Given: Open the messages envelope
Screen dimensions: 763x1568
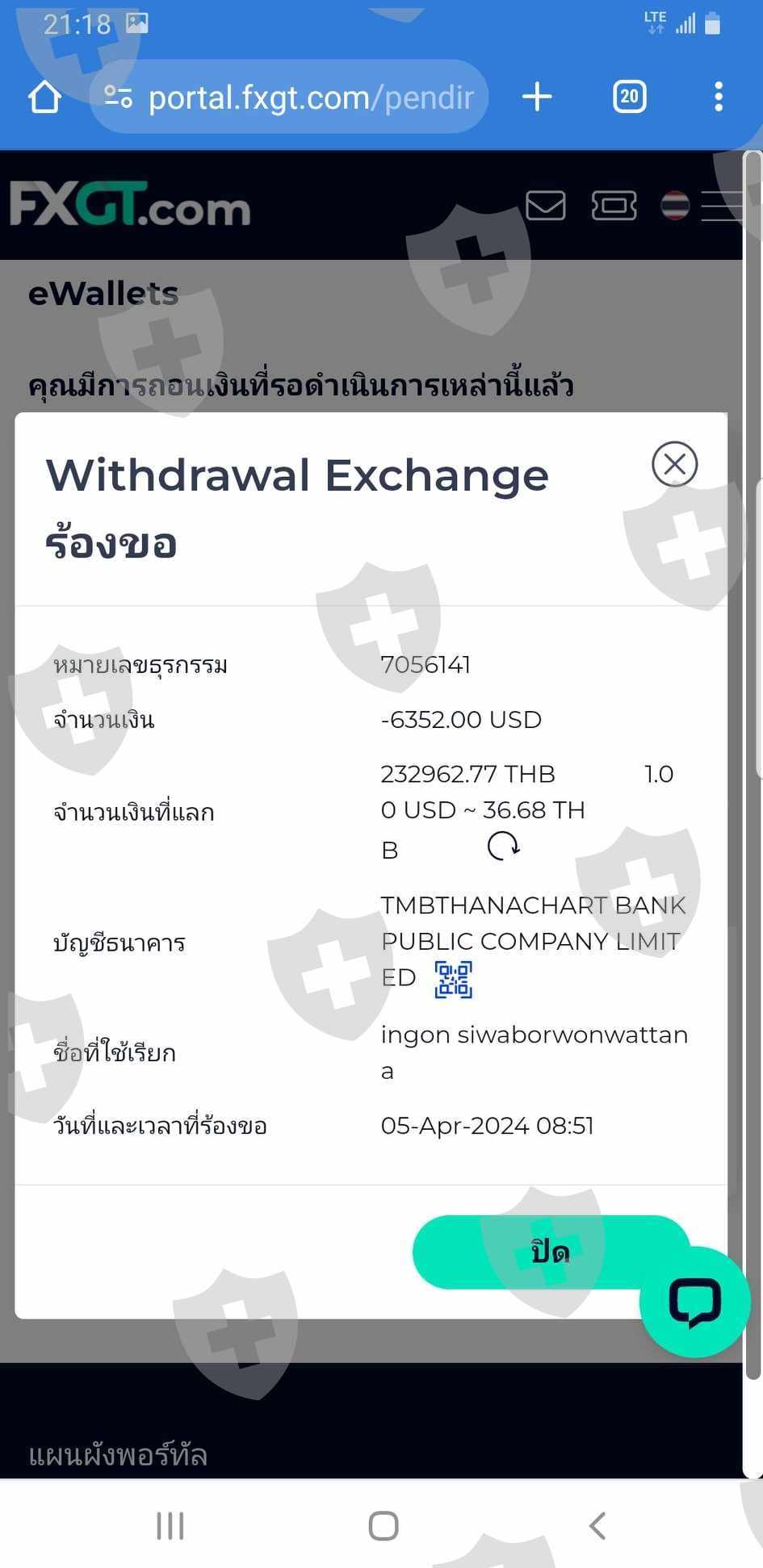Looking at the screenshot, I should tap(545, 206).
